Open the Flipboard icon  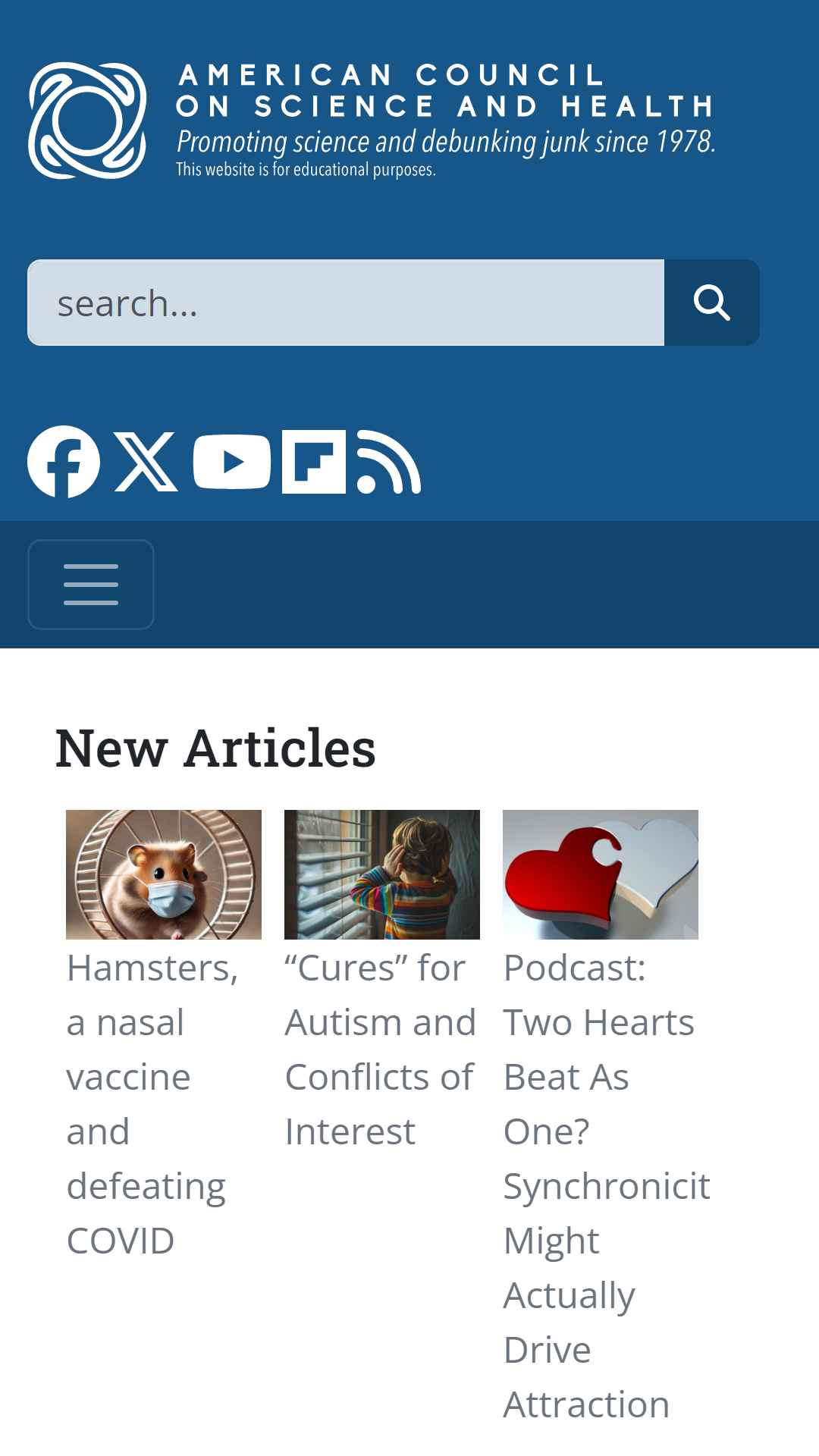coord(314,462)
